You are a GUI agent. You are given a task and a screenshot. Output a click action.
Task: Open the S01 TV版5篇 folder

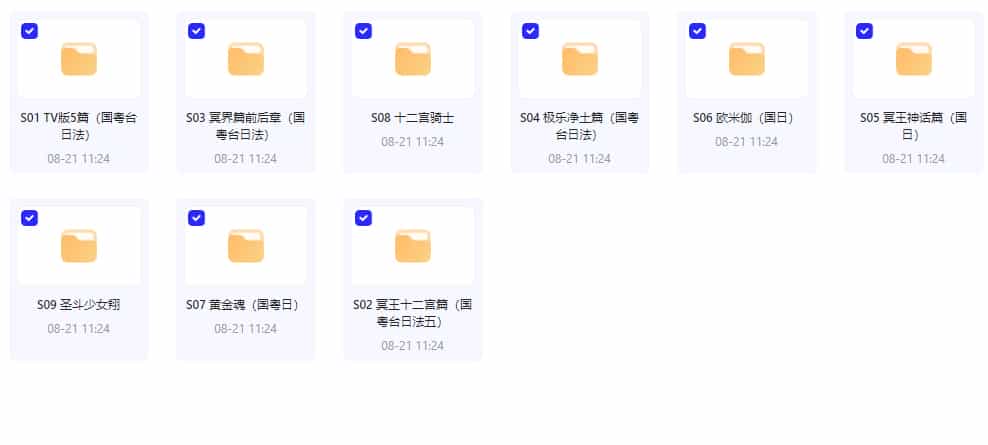[79, 60]
